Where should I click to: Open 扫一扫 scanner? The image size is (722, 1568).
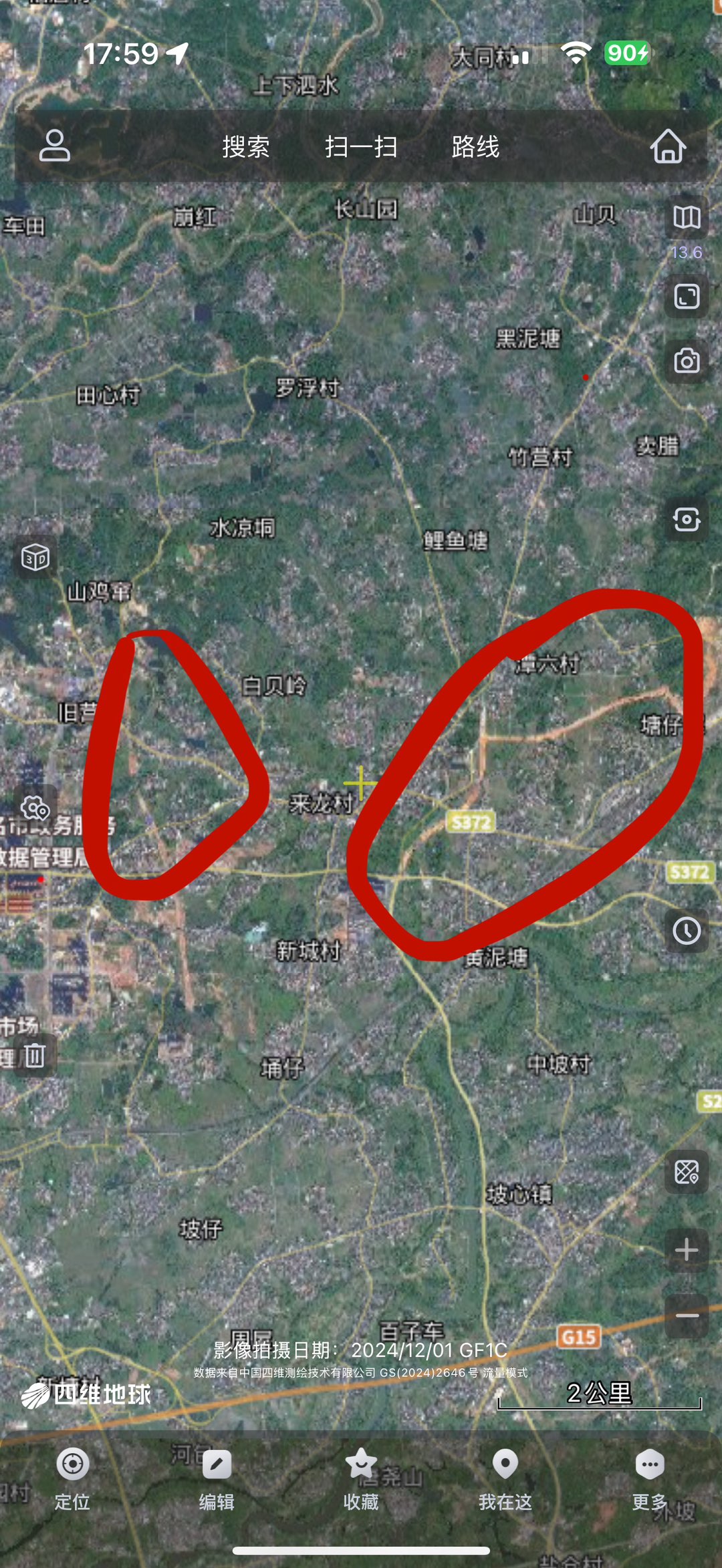pyautogui.click(x=361, y=147)
